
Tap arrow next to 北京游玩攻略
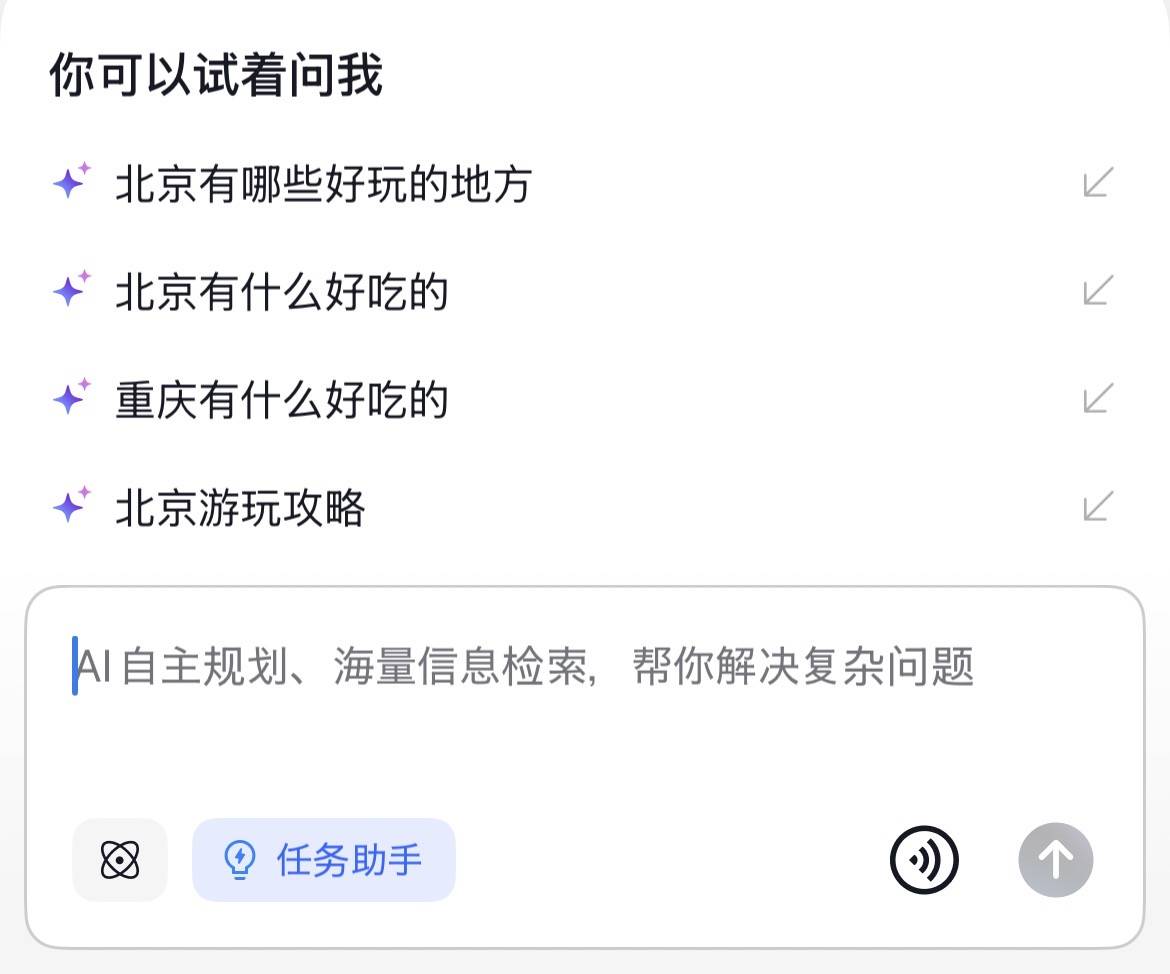(1097, 506)
